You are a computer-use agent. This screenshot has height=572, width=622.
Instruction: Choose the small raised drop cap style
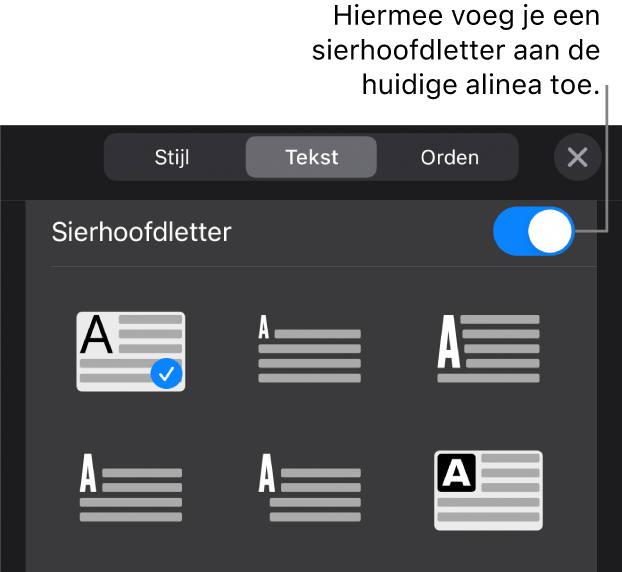point(310,349)
